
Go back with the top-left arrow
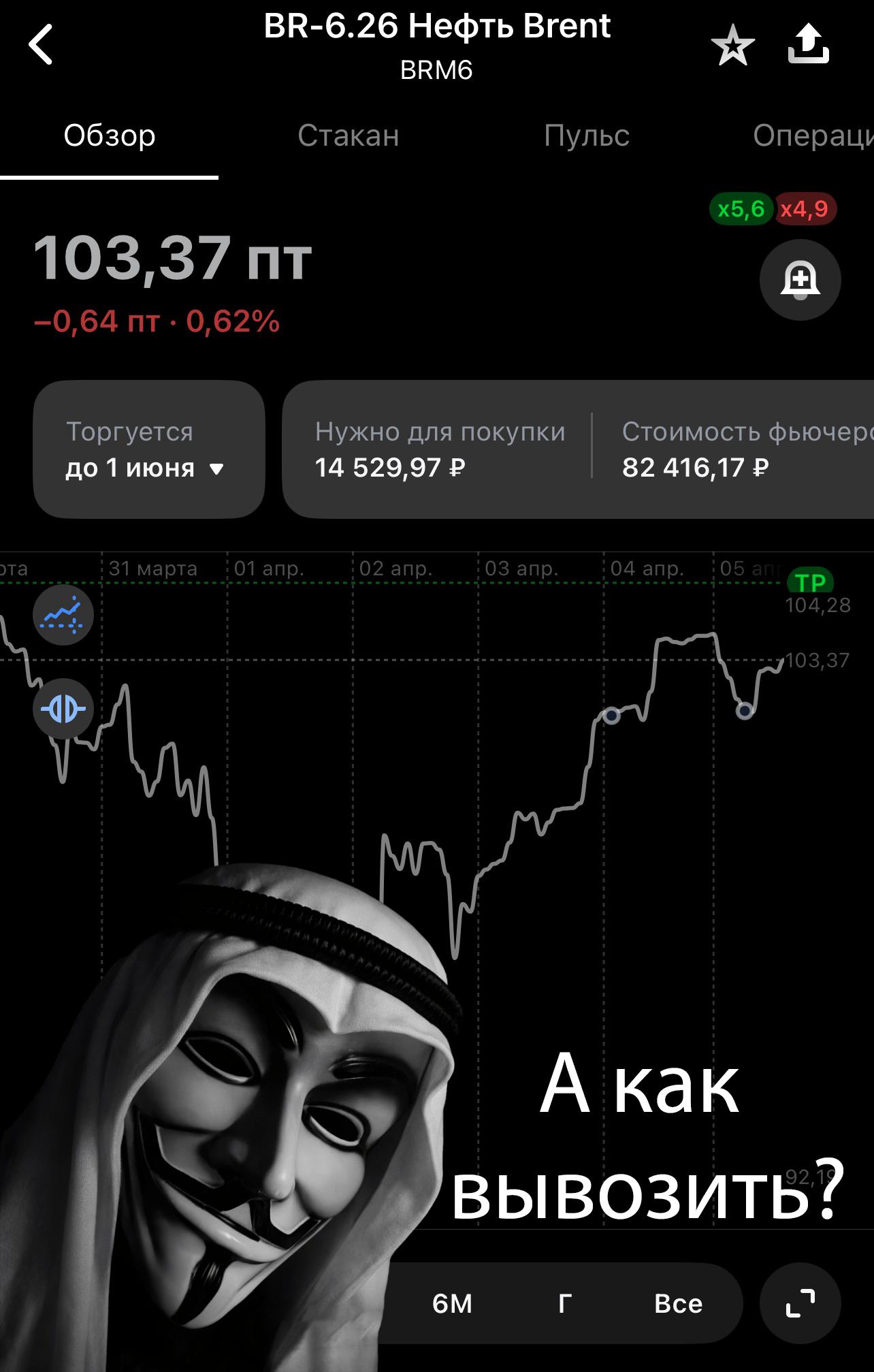[x=41, y=45]
